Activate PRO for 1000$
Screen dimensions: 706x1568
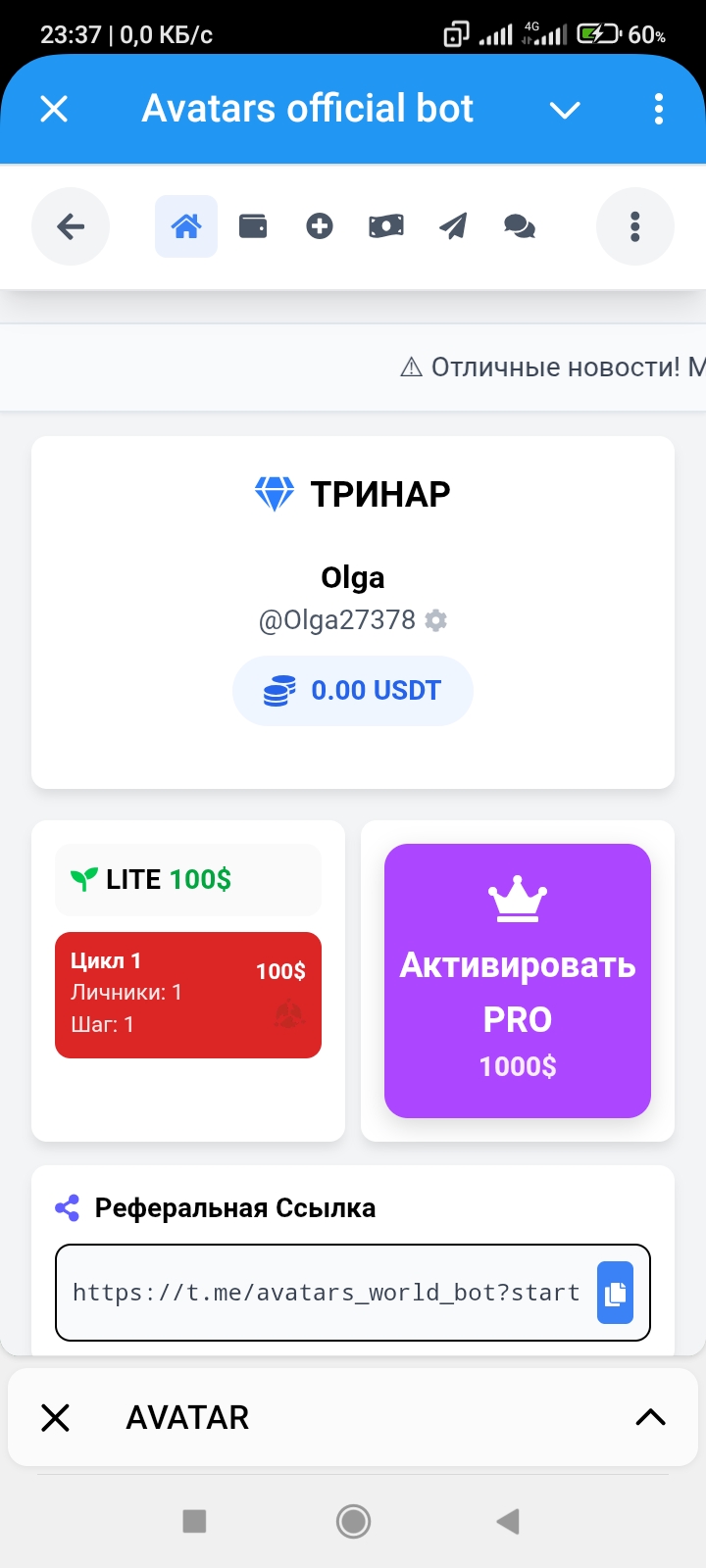518,981
